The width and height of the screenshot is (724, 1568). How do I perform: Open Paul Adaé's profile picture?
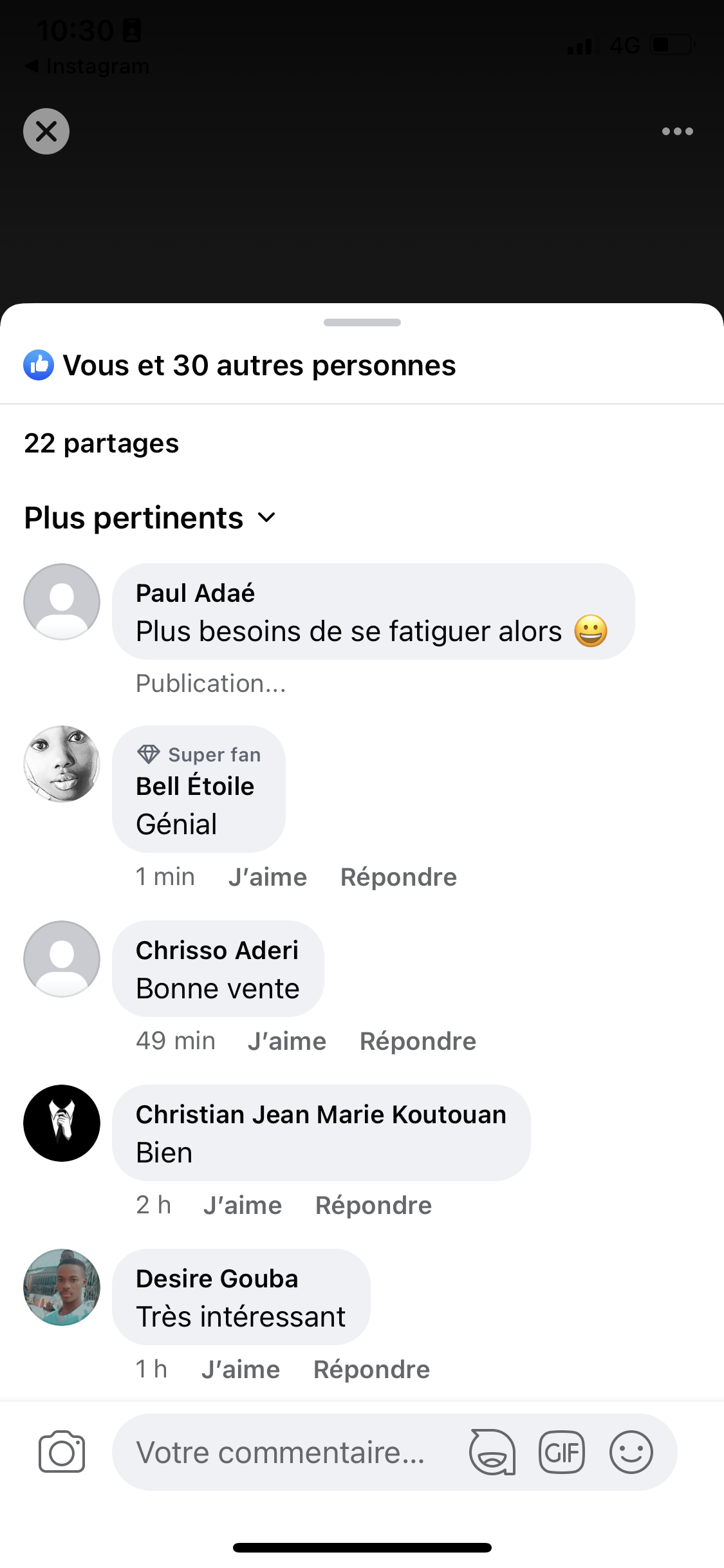click(62, 602)
